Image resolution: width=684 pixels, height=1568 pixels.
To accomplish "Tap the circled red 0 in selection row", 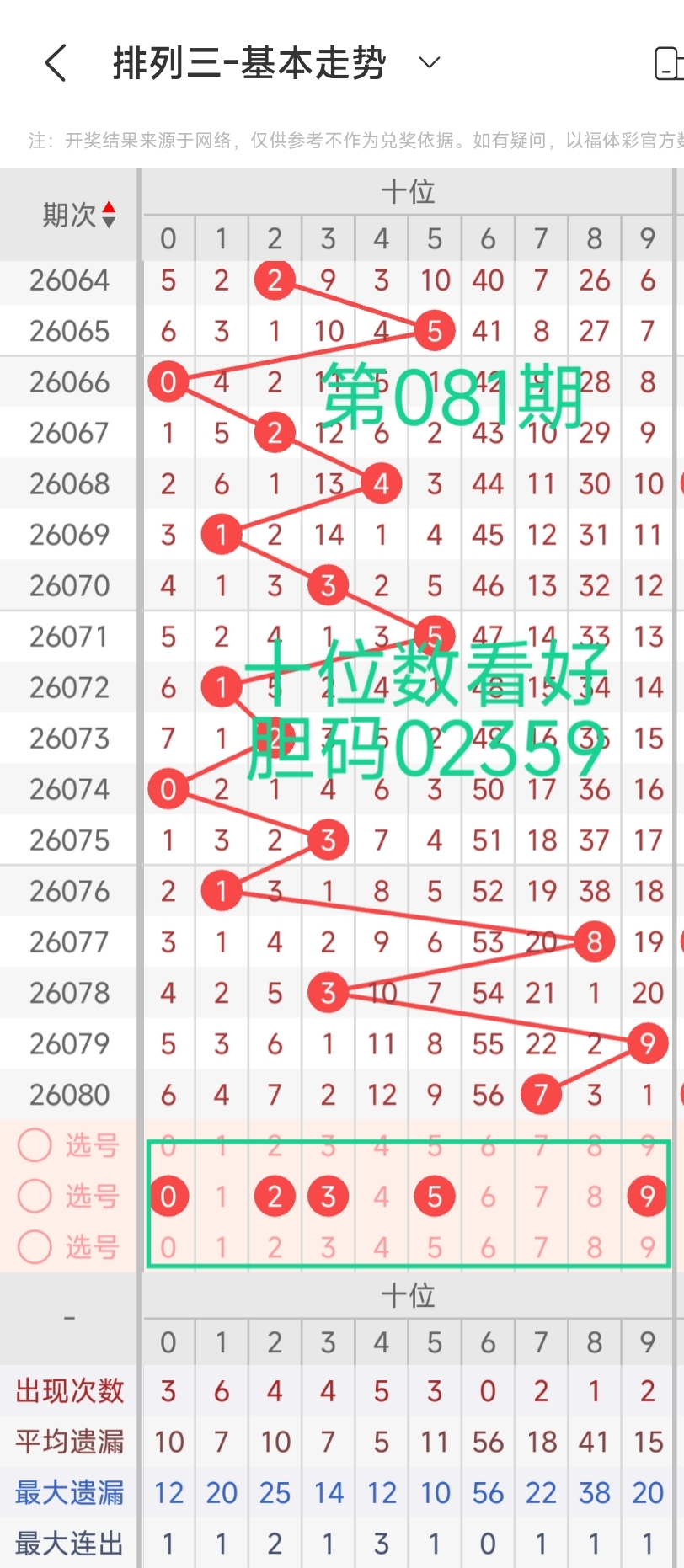I will coord(168,1196).
